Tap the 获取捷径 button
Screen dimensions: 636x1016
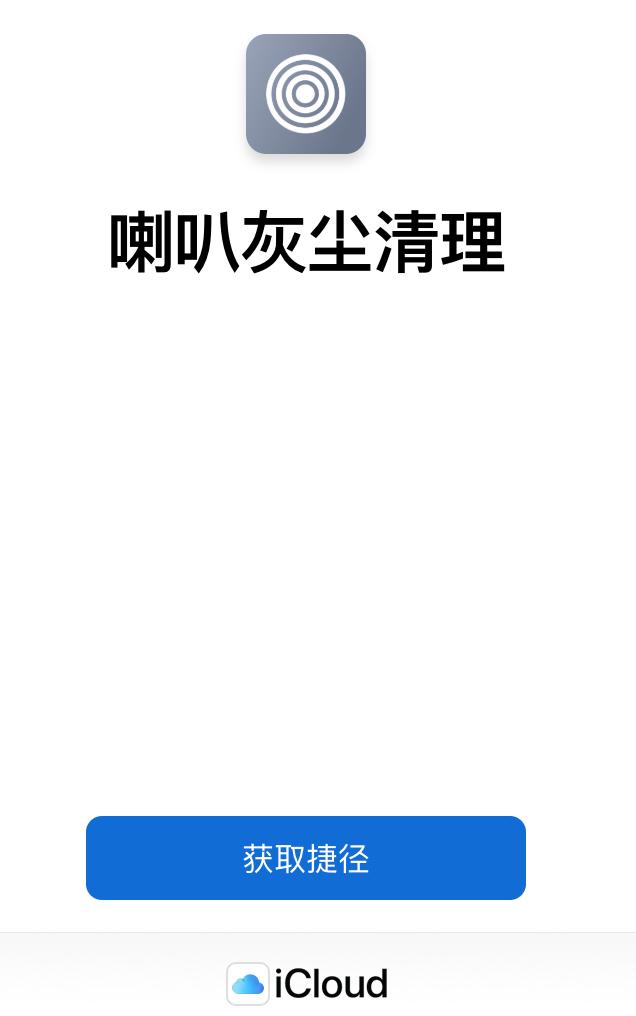coord(306,858)
